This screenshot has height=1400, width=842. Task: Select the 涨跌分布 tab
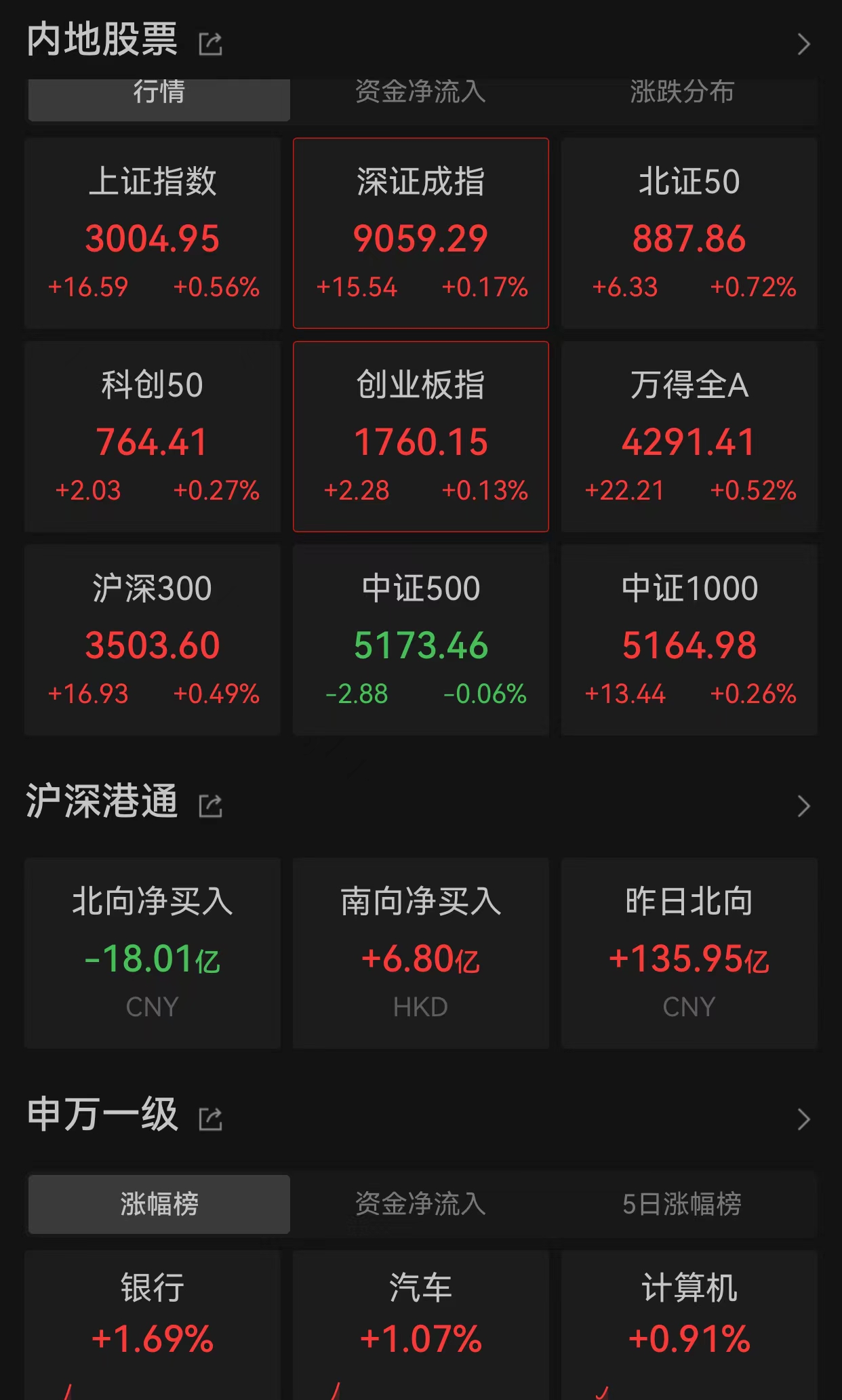[x=682, y=94]
